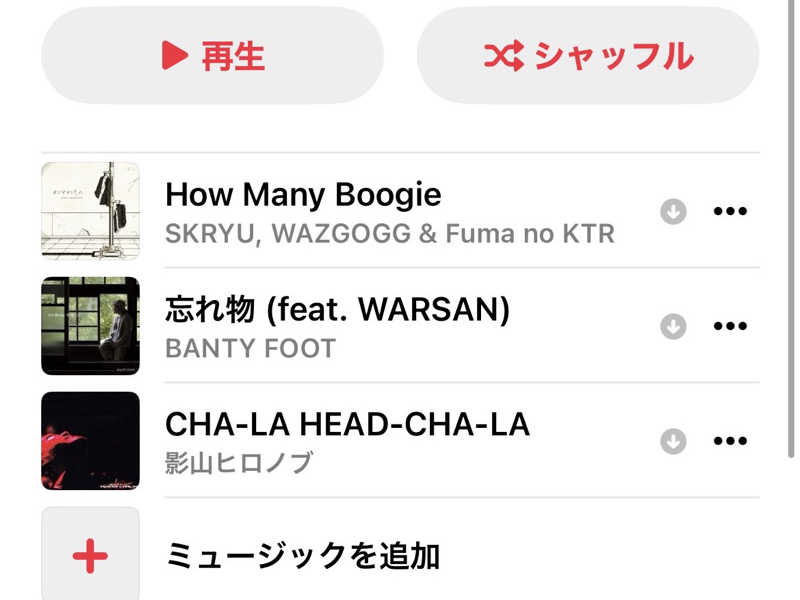800x600 pixels.
Task: Open more options for How Many Boogie
Action: pyautogui.click(x=730, y=212)
